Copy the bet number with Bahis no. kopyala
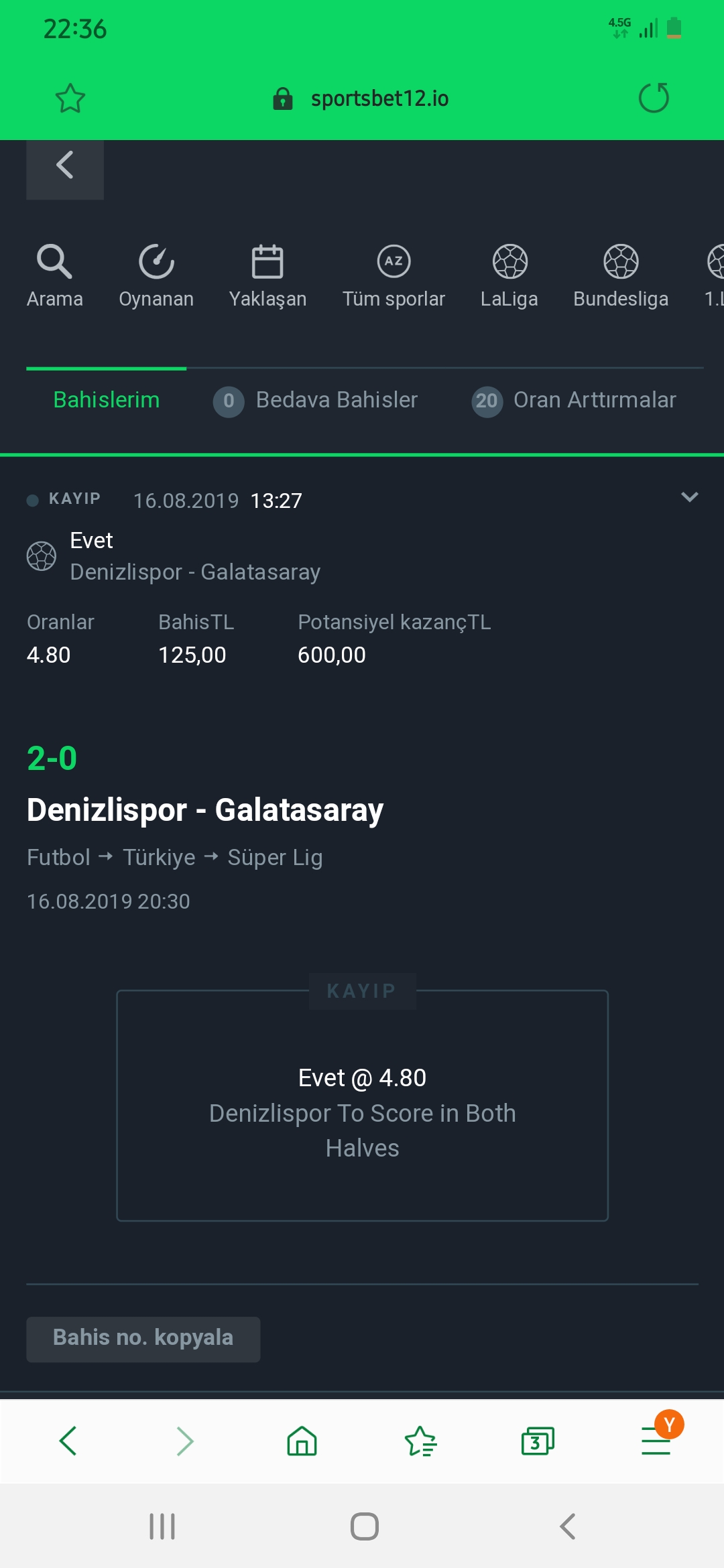This screenshot has width=724, height=1568. [x=143, y=1339]
